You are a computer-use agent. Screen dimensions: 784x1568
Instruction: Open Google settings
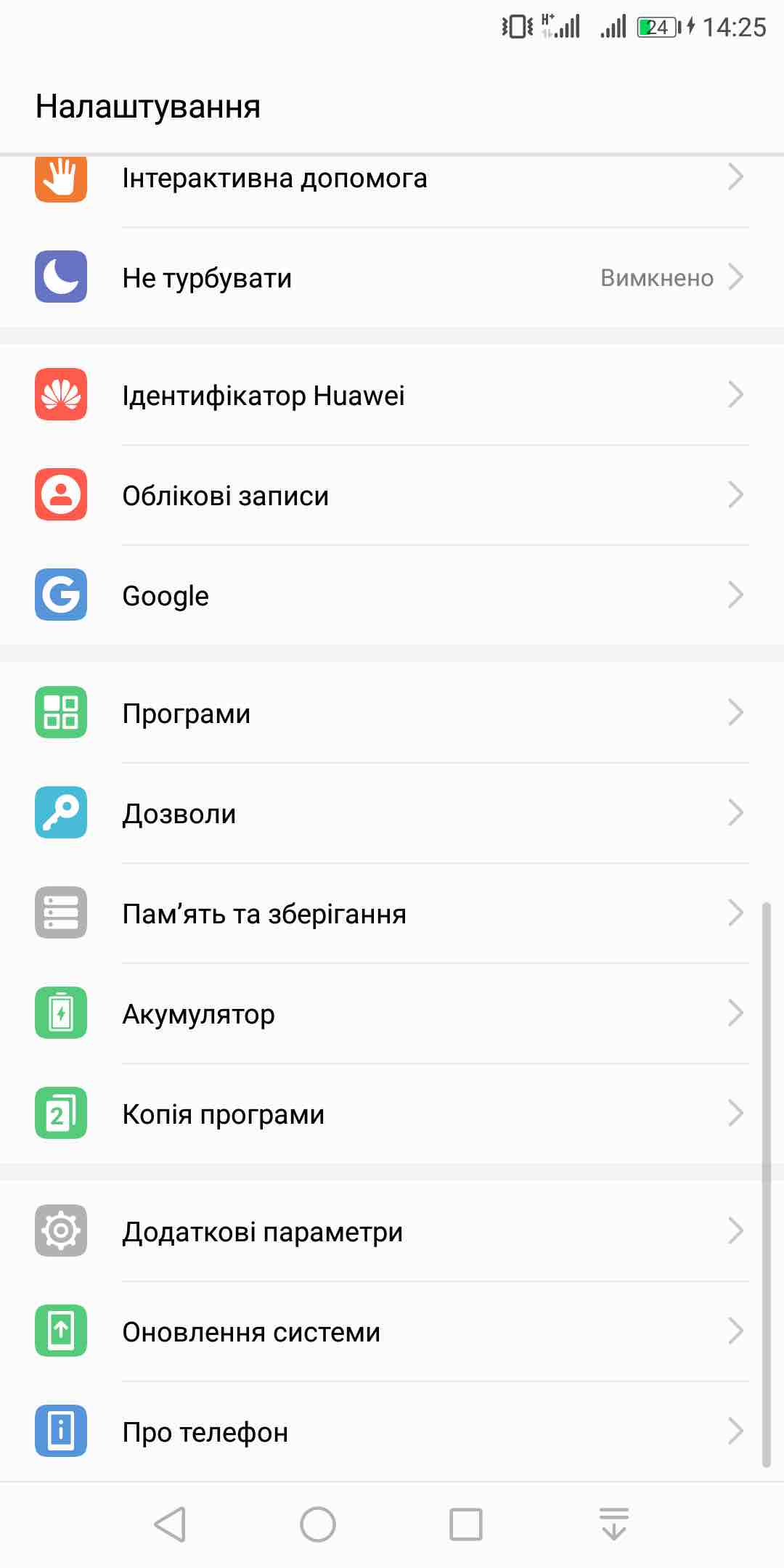(x=392, y=596)
